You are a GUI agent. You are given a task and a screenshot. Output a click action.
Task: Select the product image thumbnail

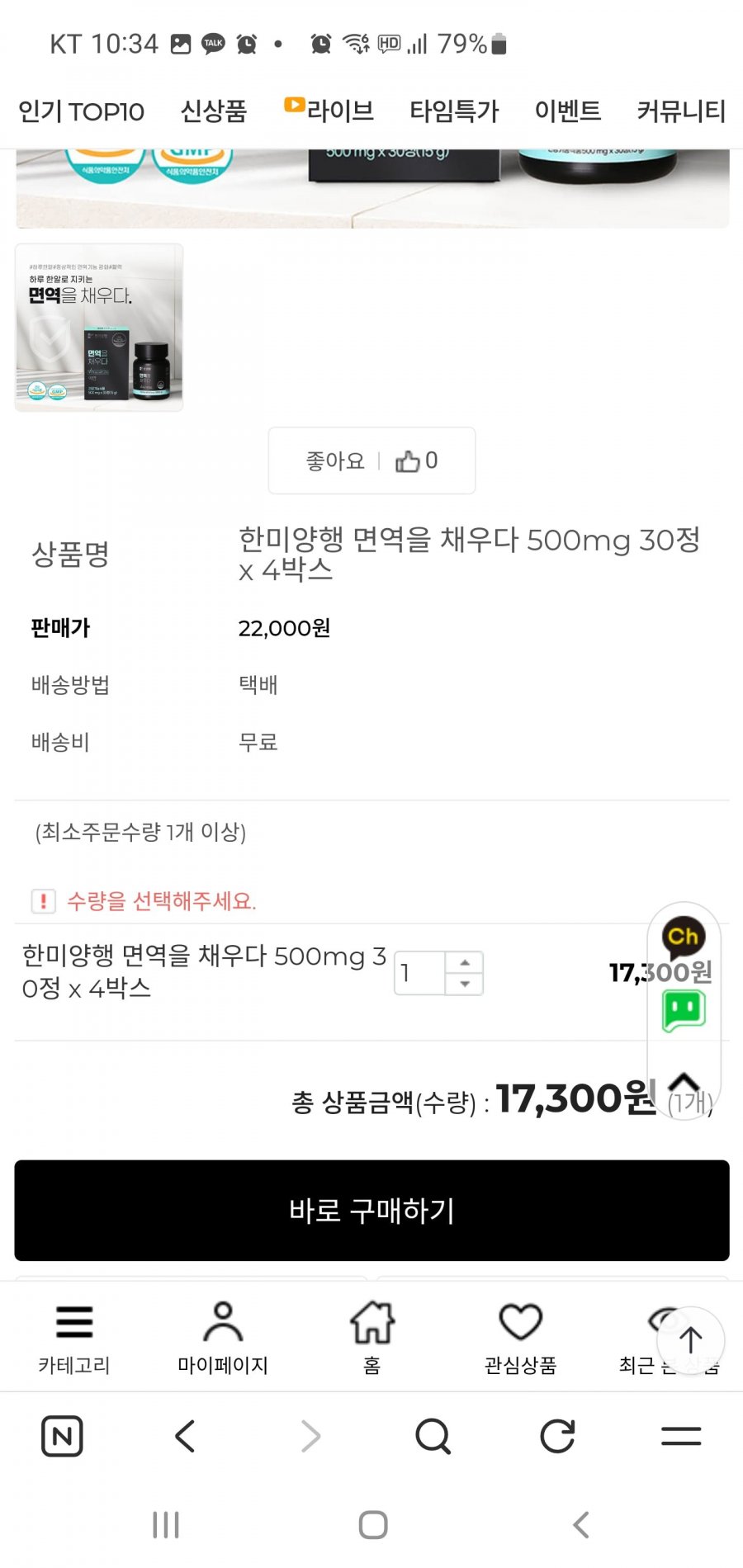pos(99,328)
